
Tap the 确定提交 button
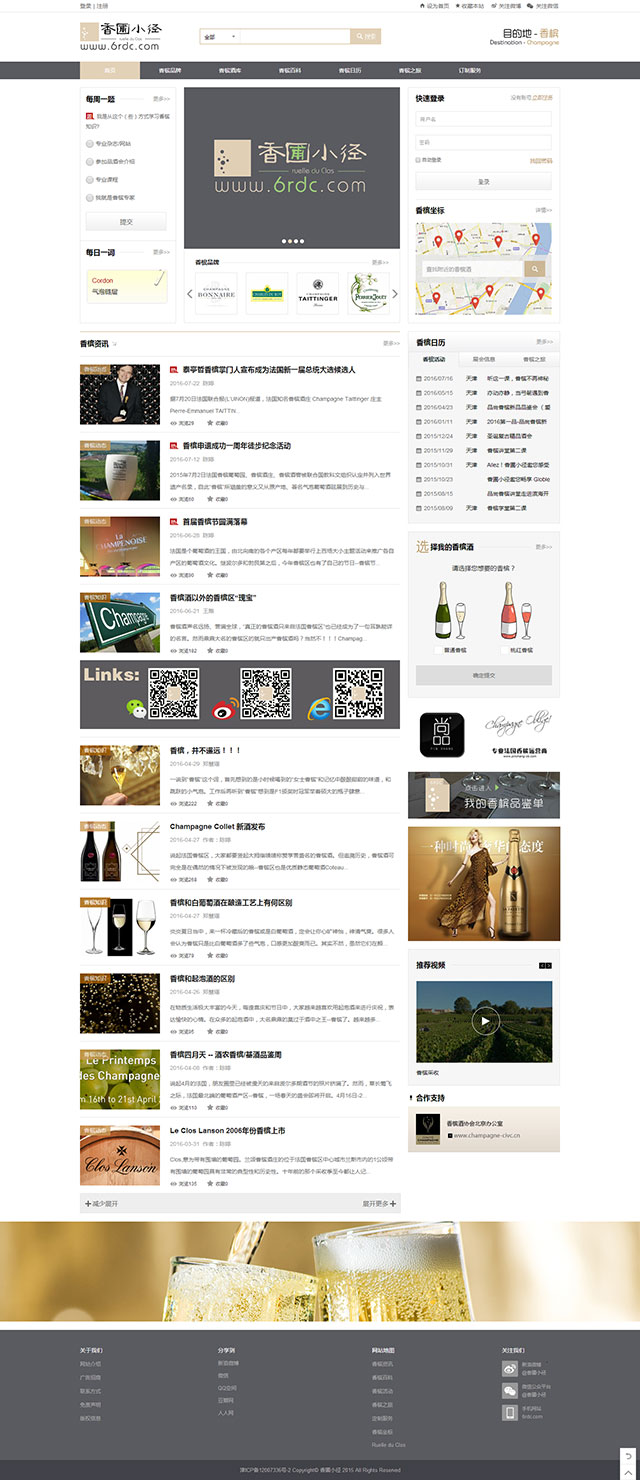484,676
